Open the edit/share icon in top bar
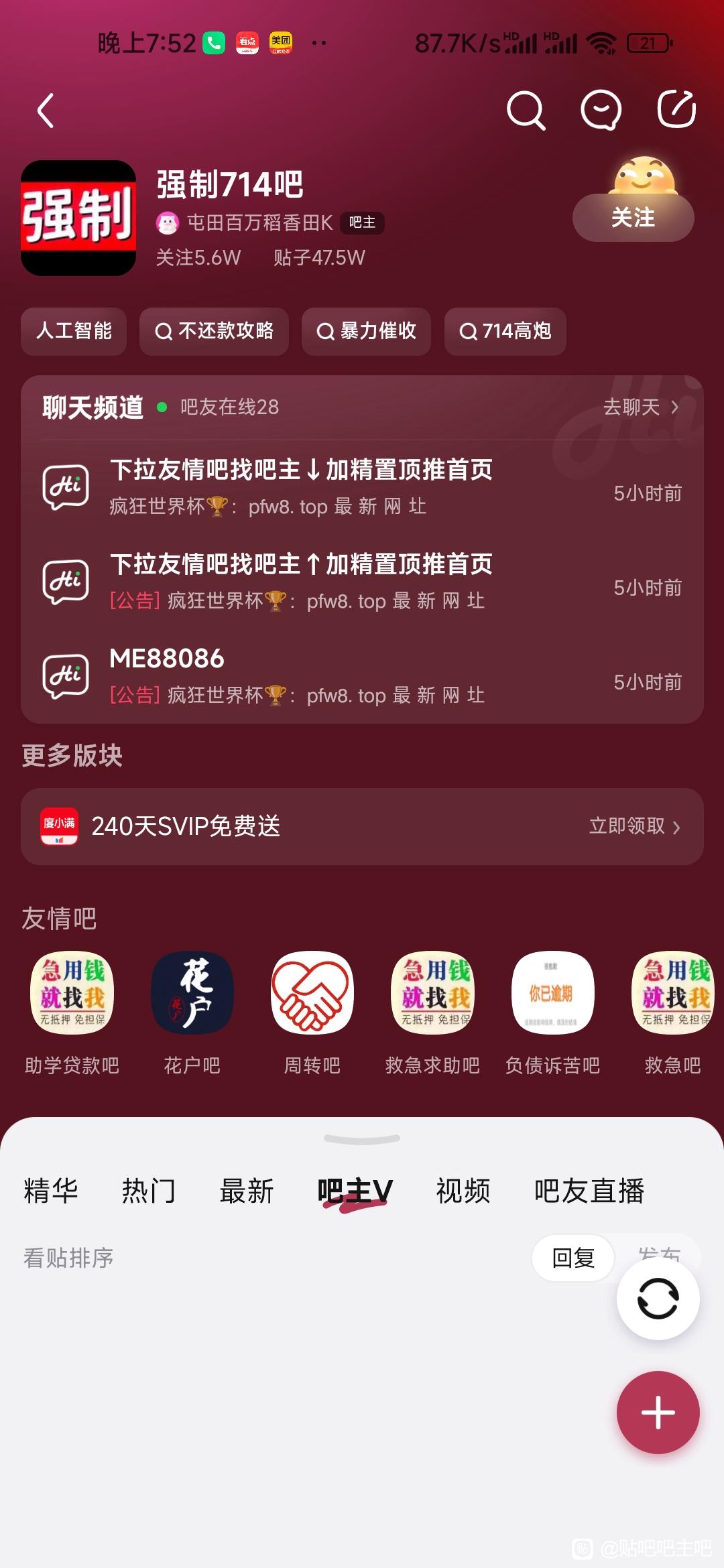This screenshot has height=1568, width=724. point(676,109)
